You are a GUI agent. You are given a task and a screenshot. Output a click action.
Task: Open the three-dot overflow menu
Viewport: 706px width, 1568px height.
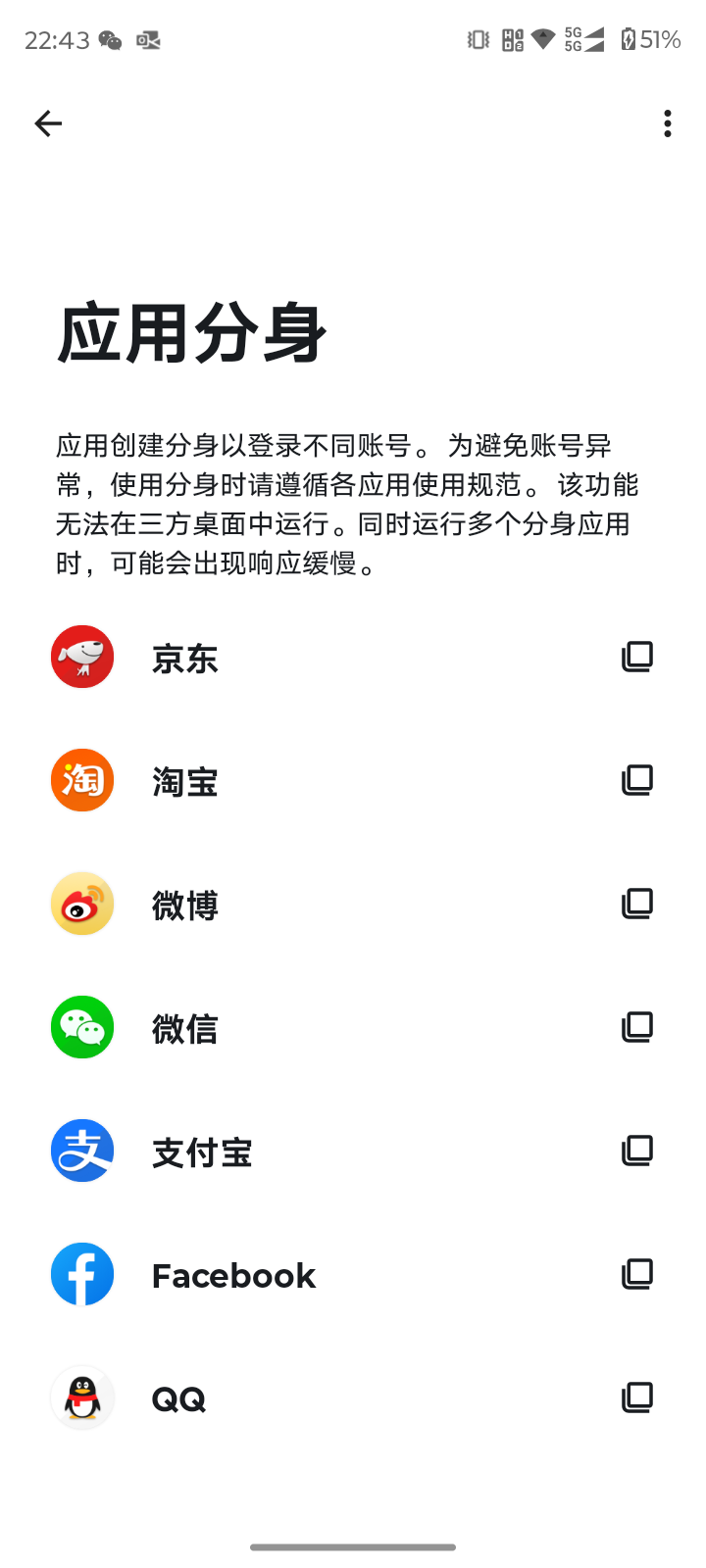(x=668, y=123)
